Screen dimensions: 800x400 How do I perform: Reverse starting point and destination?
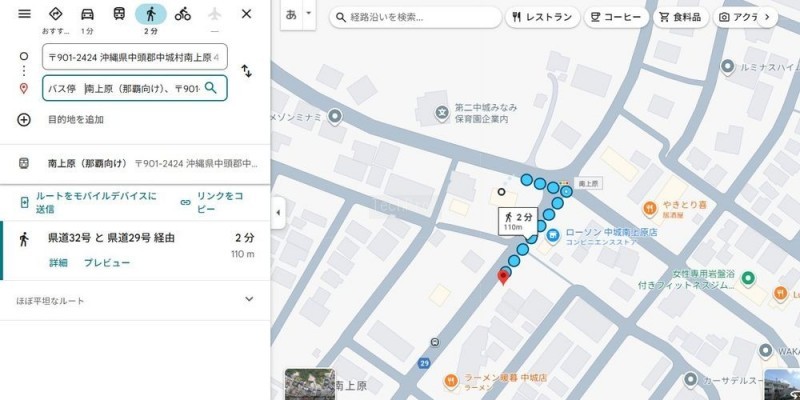[246, 72]
